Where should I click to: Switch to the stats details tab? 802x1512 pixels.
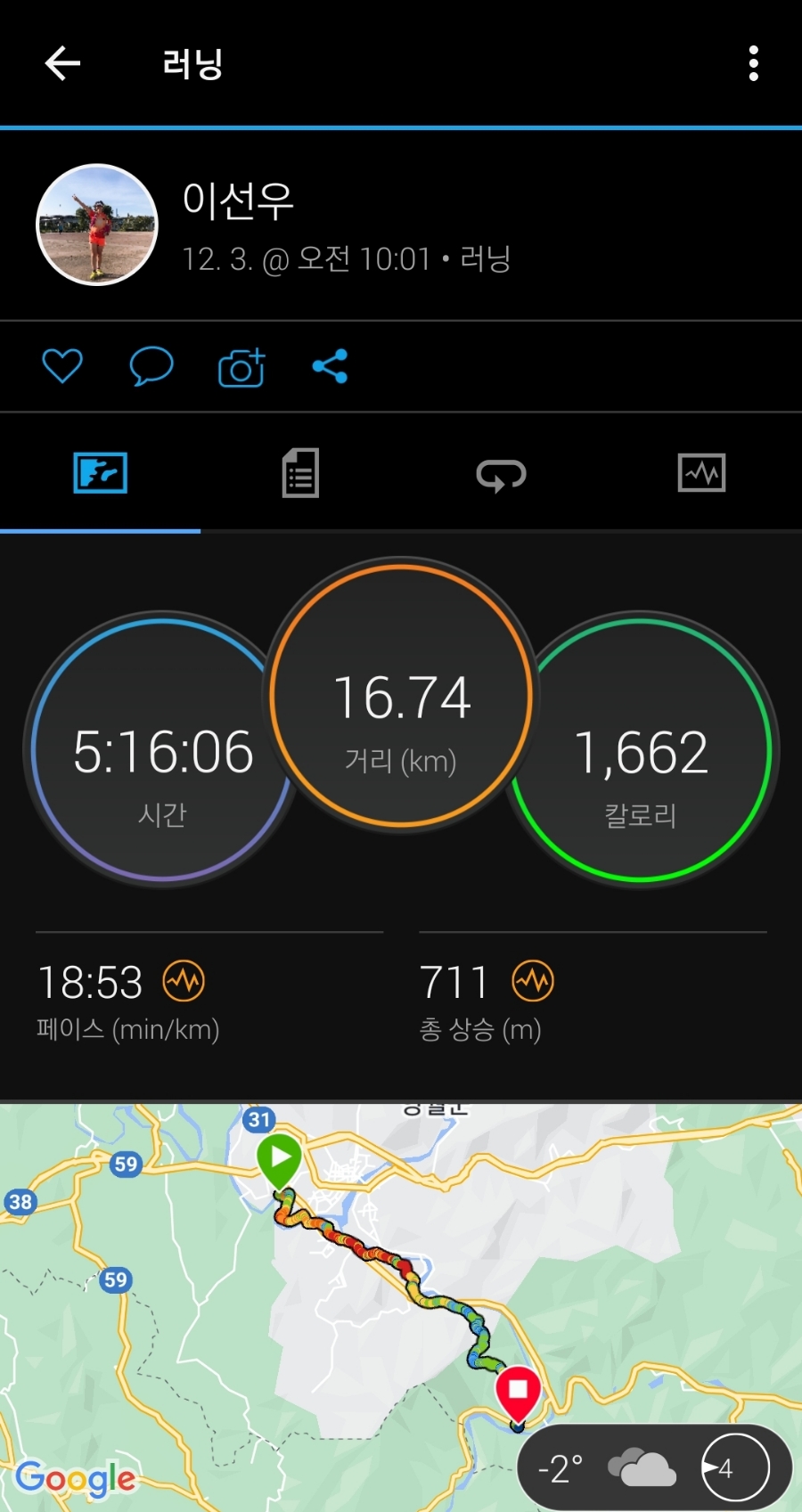click(x=300, y=472)
